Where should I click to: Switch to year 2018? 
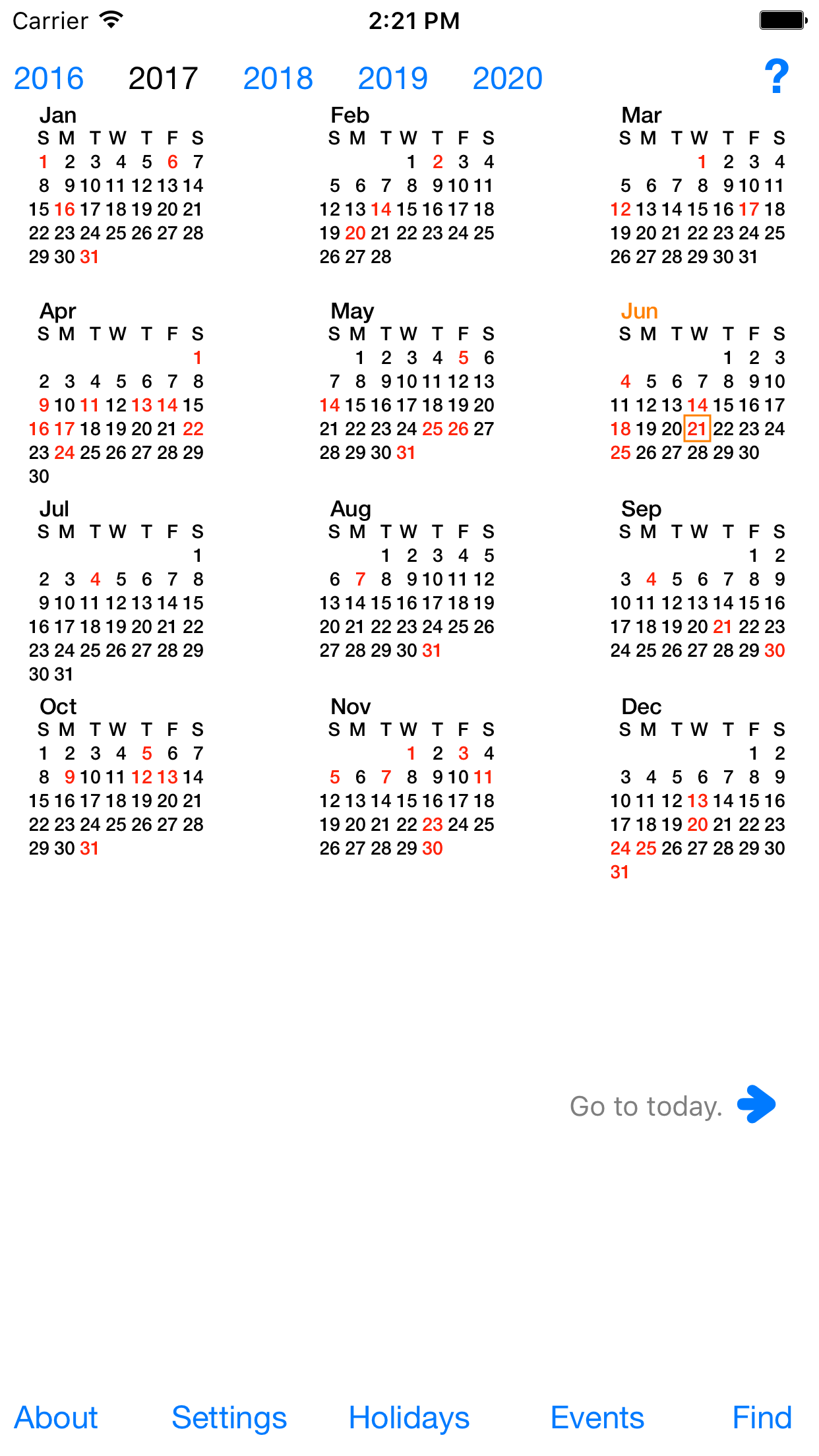click(x=278, y=78)
